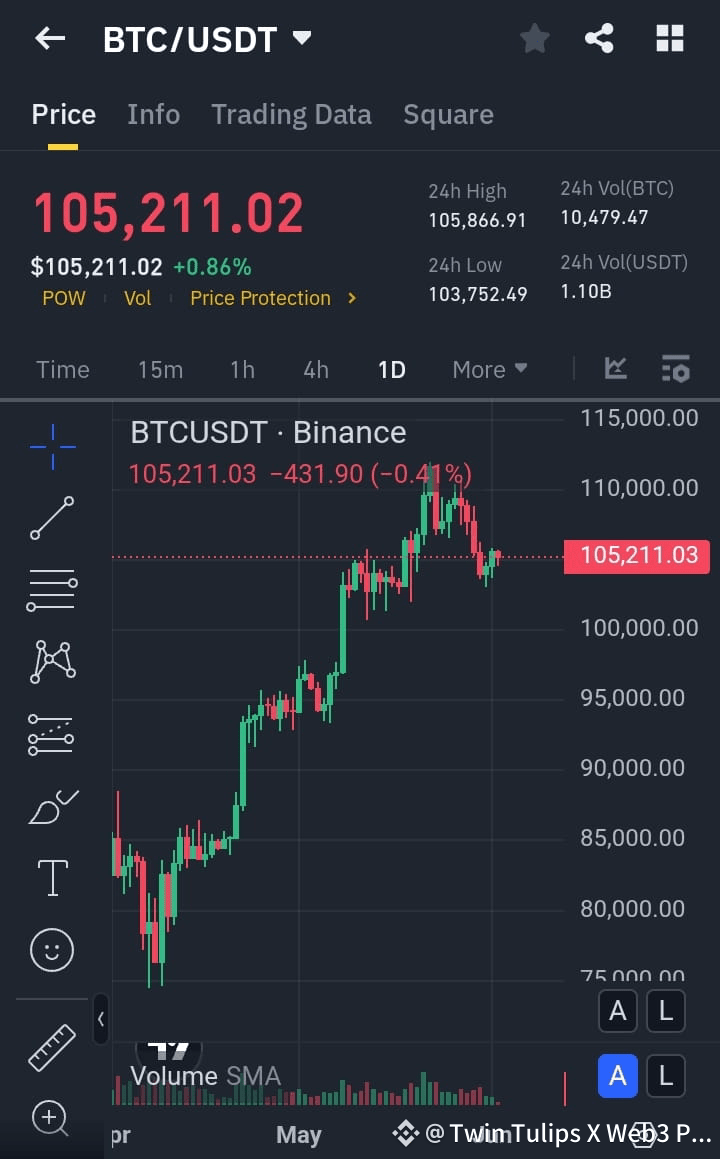Toggle the L button beside price scale
Viewport: 720px width, 1159px height.
coord(666,1011)
